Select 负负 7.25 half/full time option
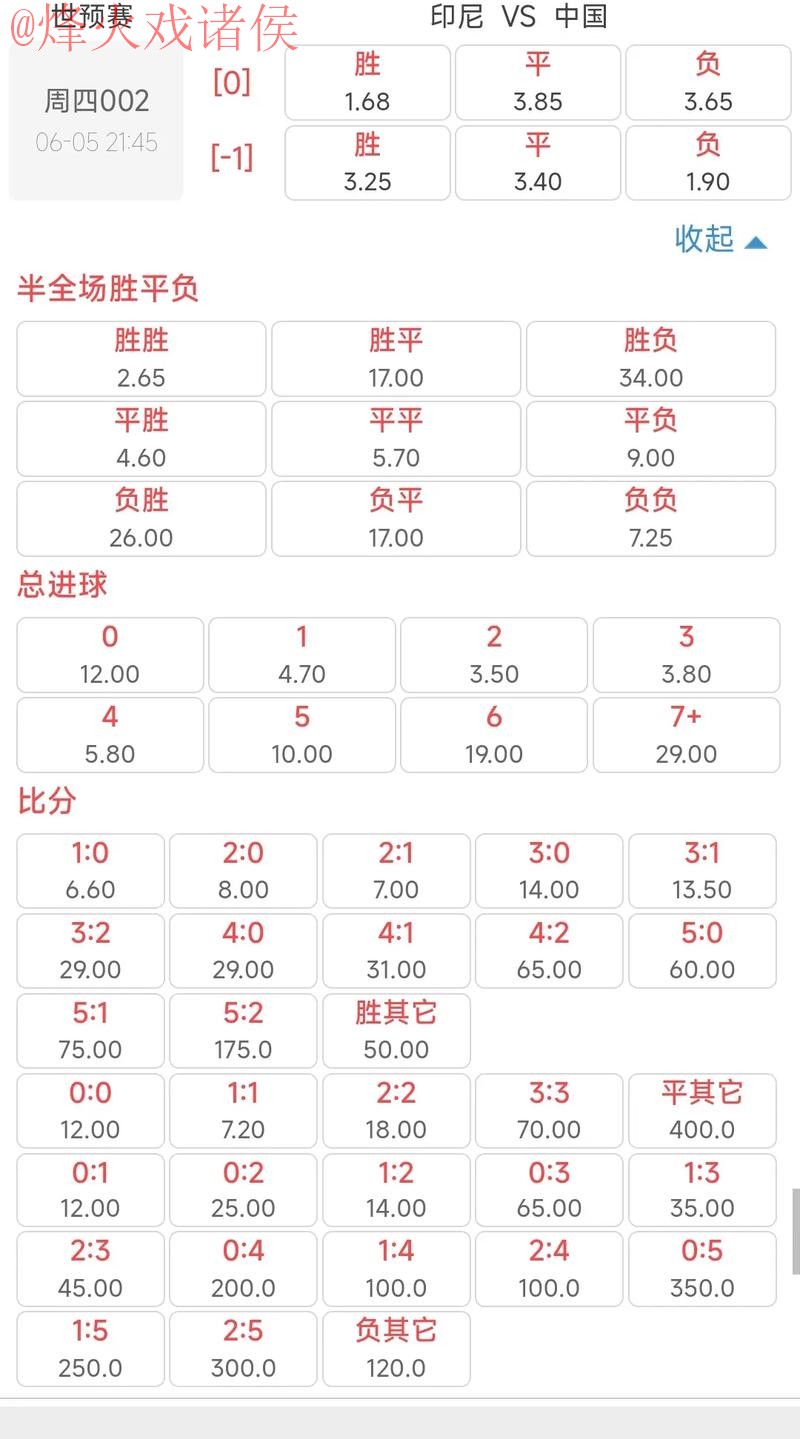This screenshot has height=1439, width=800. pyautogui.click(x=650, y=518)
